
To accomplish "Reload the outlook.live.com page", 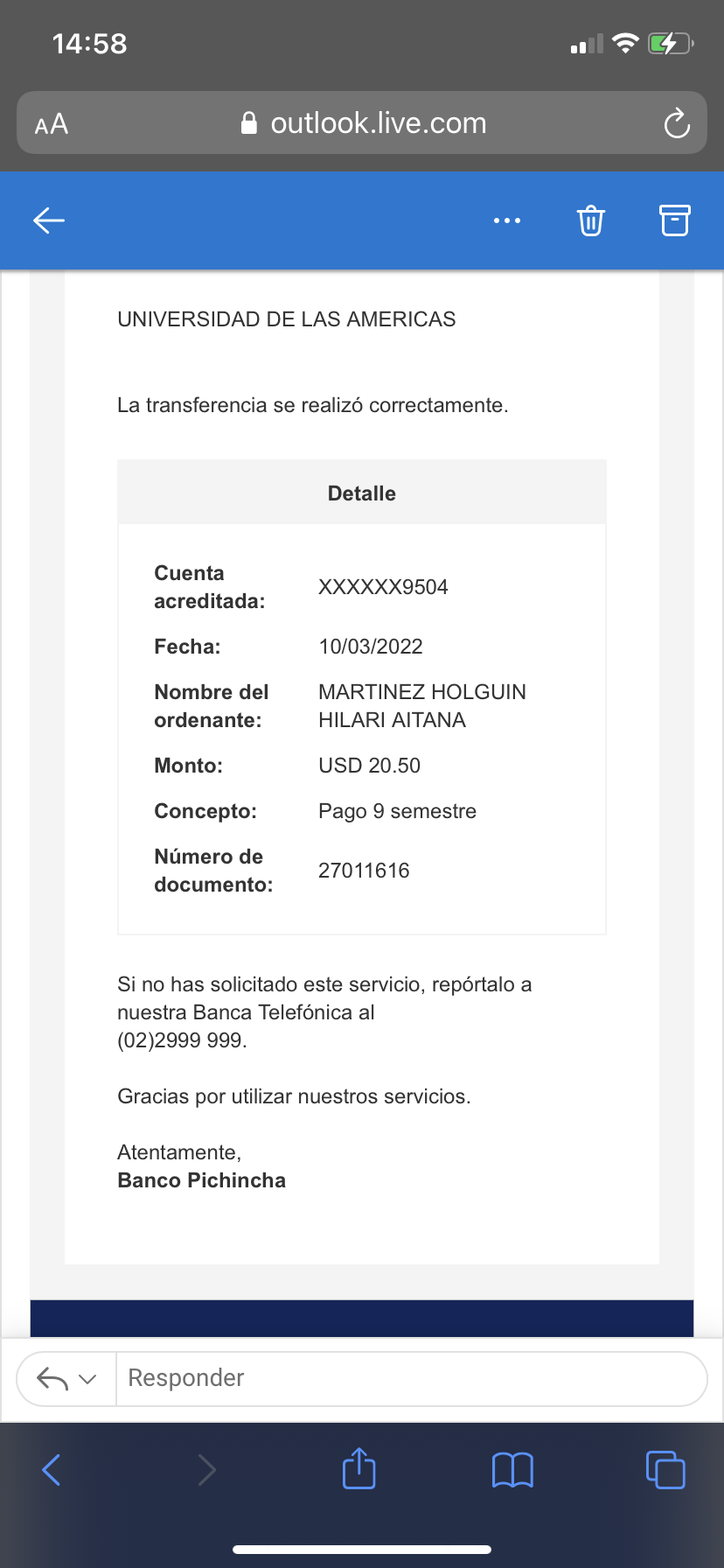I will click(677, 123).
